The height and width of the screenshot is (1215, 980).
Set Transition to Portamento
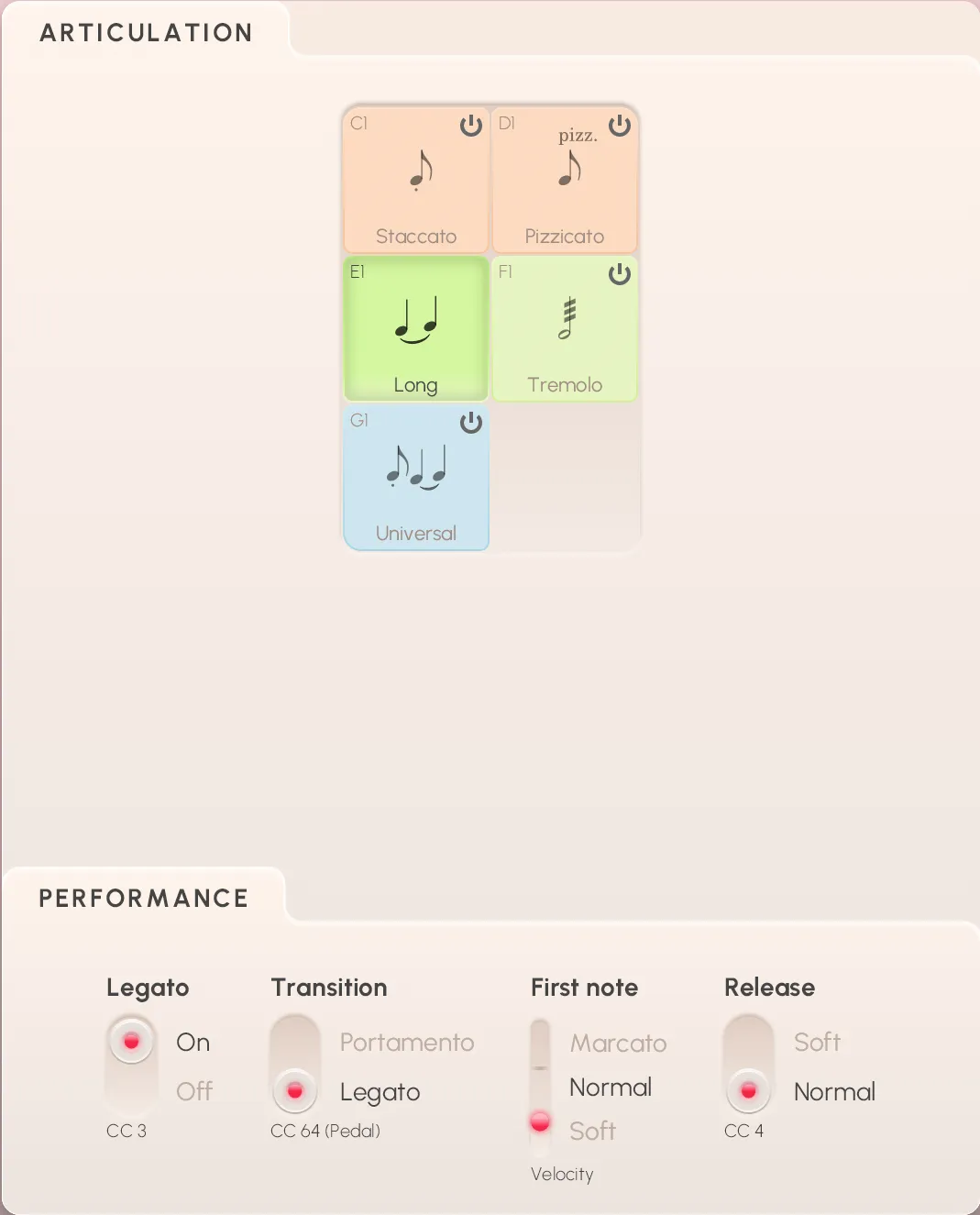(406, 1043)
